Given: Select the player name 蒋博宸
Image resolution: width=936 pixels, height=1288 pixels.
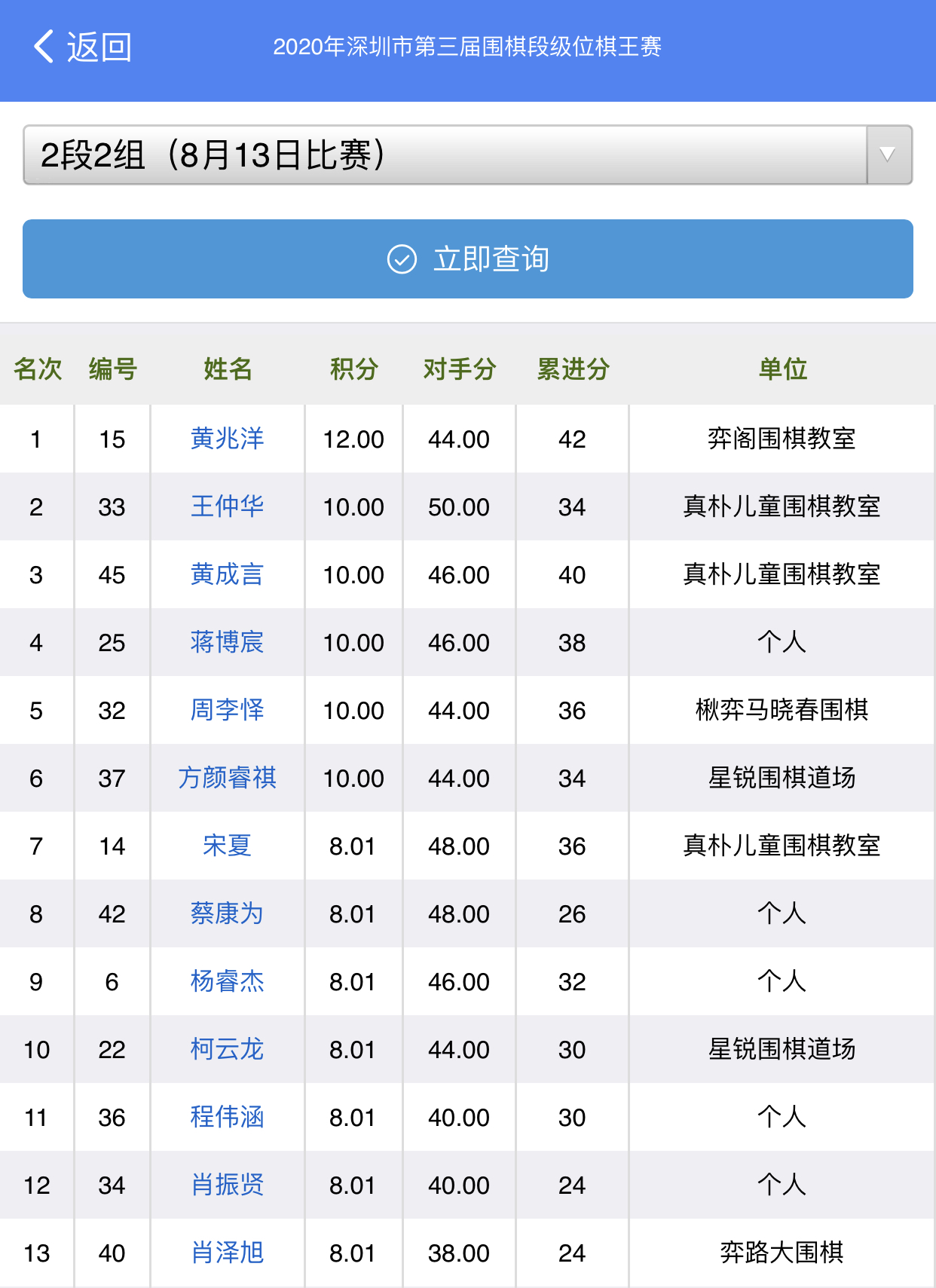Looking at the screenshot, I should point(227,642).
